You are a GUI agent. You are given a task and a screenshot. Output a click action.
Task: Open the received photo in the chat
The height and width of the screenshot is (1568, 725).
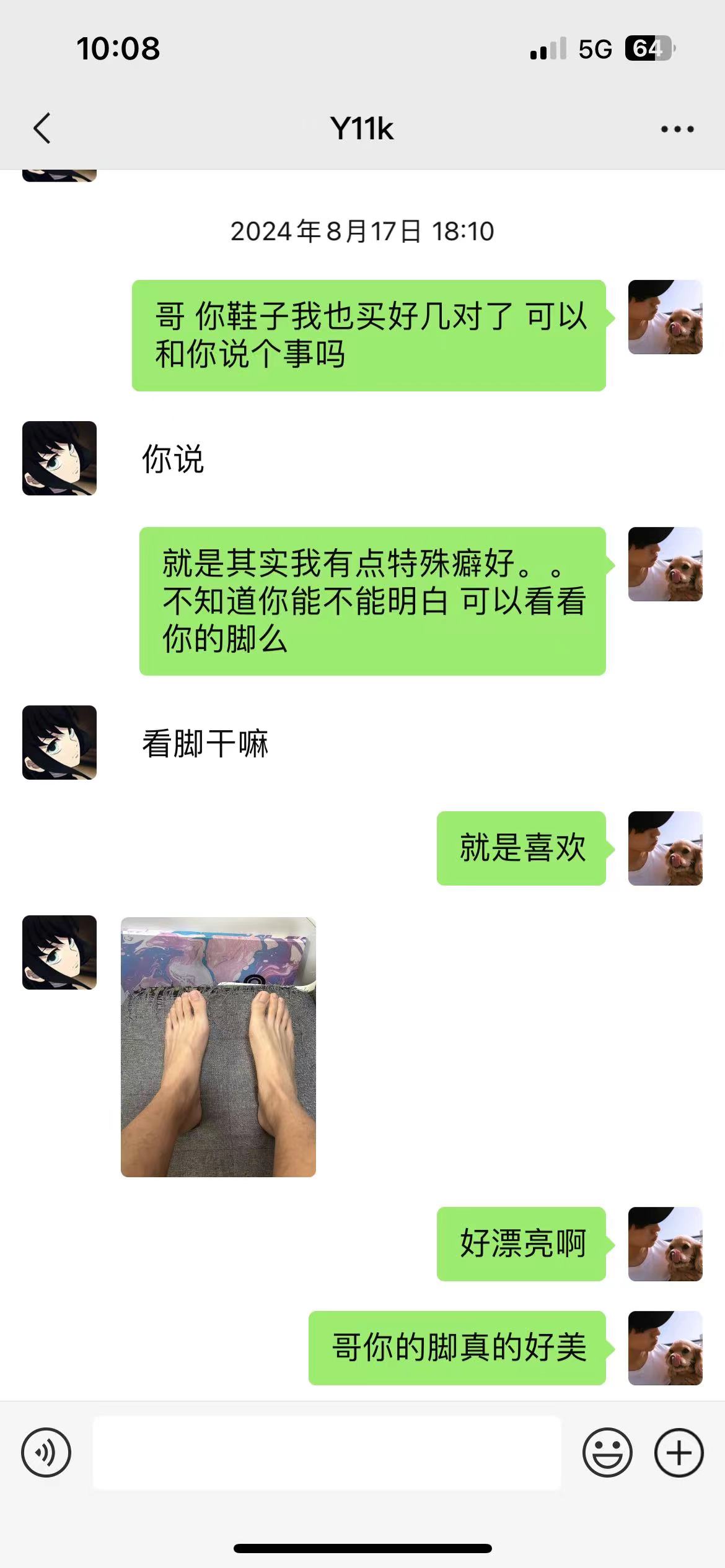point(218,1047)
